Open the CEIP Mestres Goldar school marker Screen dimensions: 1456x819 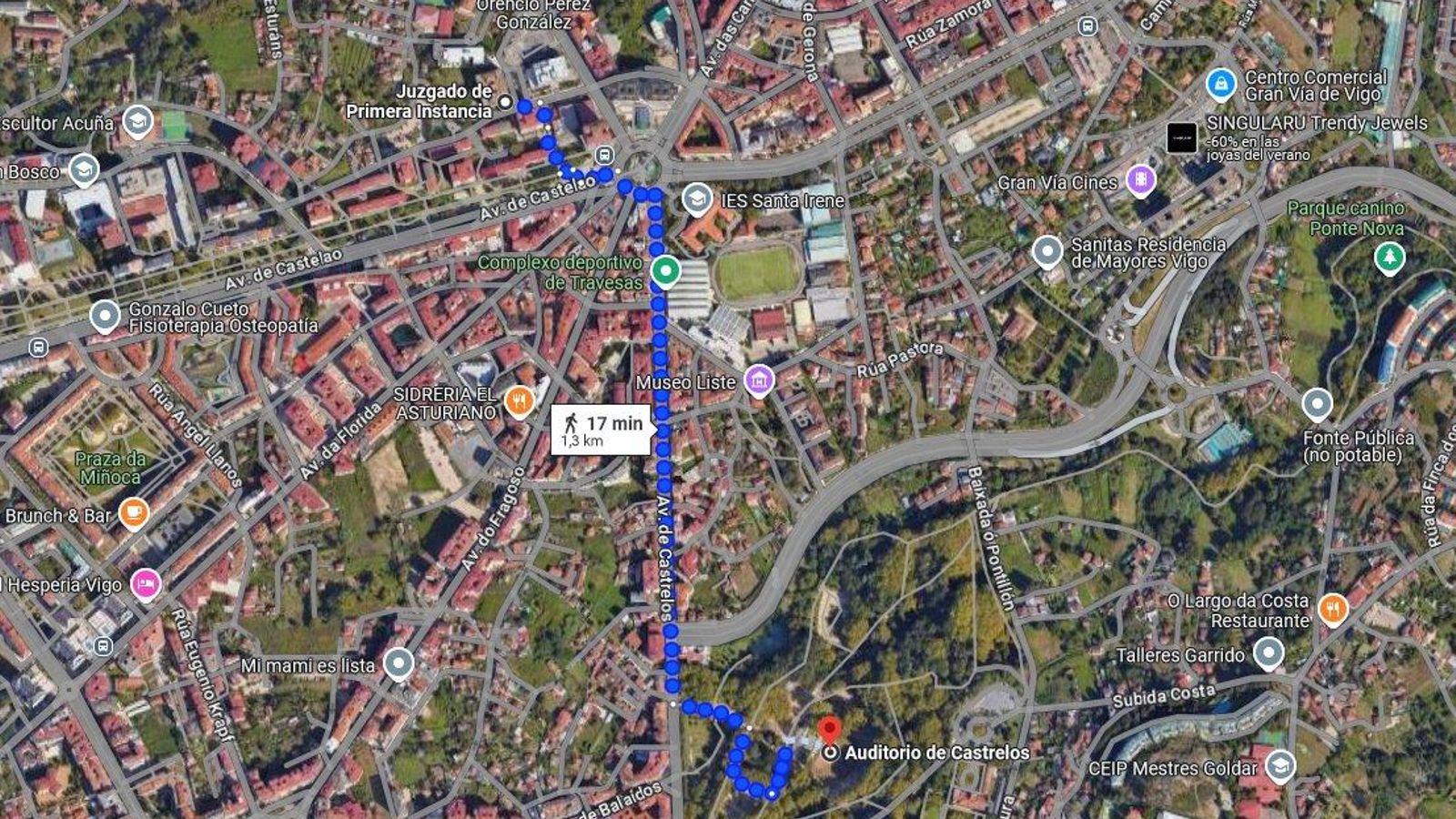point(1280,766)
